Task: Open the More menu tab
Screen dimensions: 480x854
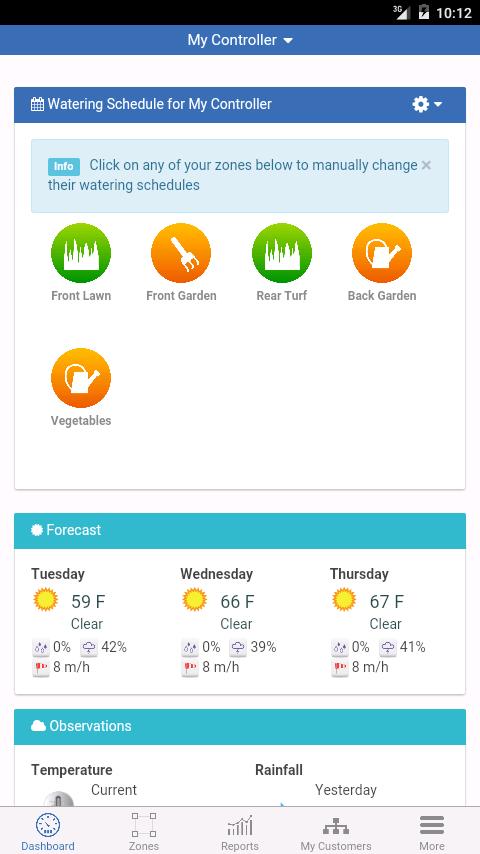Action: [432, 832]
